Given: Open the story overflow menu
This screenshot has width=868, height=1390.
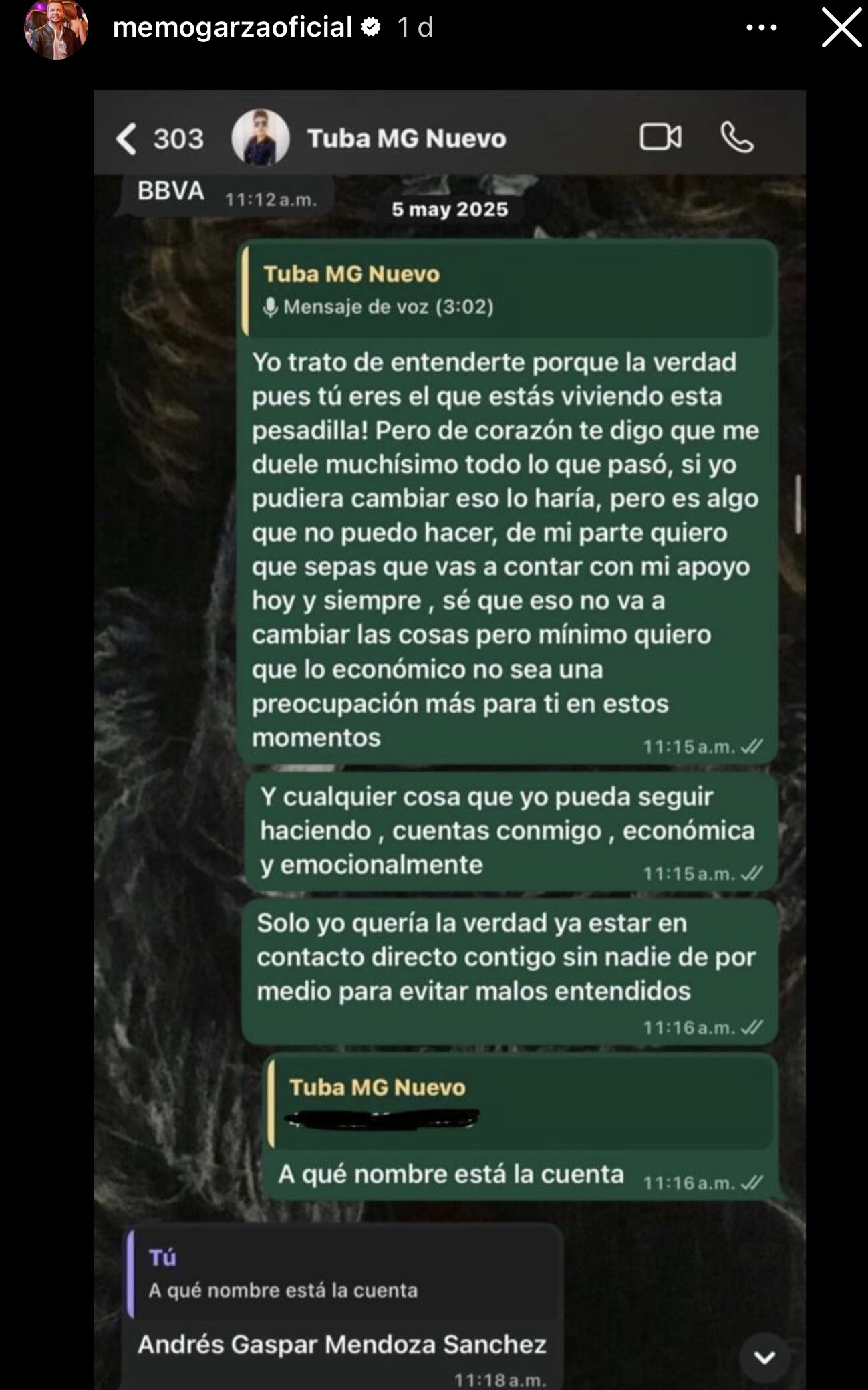Looking at the screenshot, I should click(761, 27).
